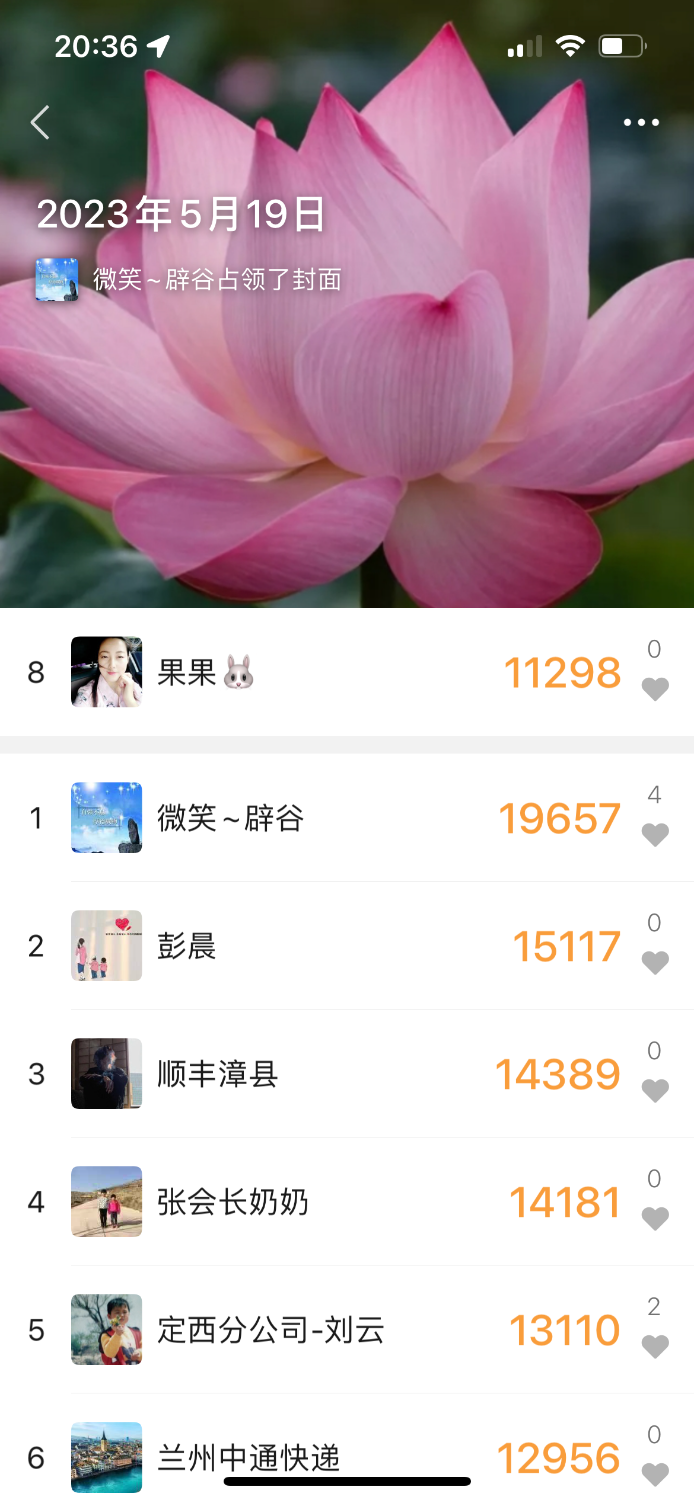The image size is (694, 1500).
Task: Go back using the back arrow
Action: (x=40, y=123)
